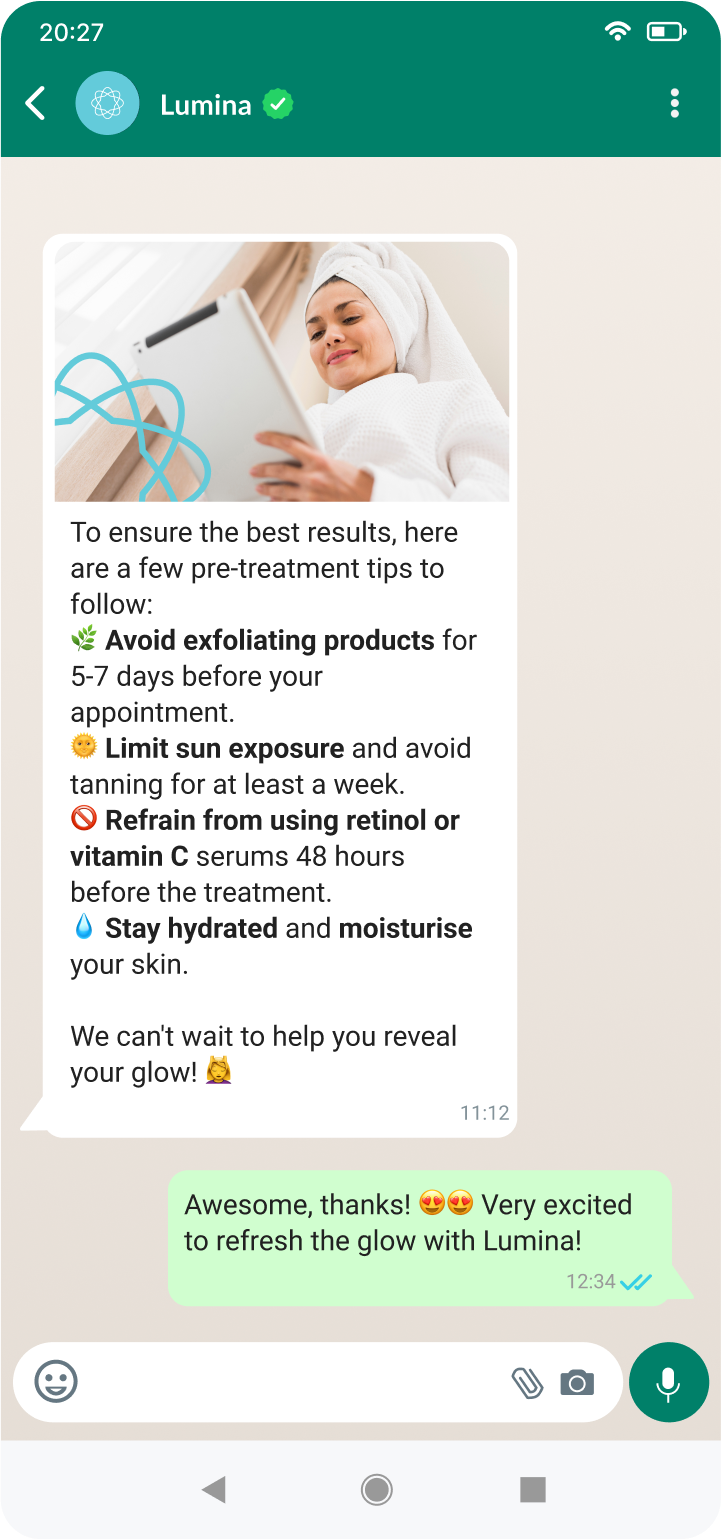This screenshot has width=721, height=1539.
Task: Tap the message text field
Action: [x=290, y=1382]
